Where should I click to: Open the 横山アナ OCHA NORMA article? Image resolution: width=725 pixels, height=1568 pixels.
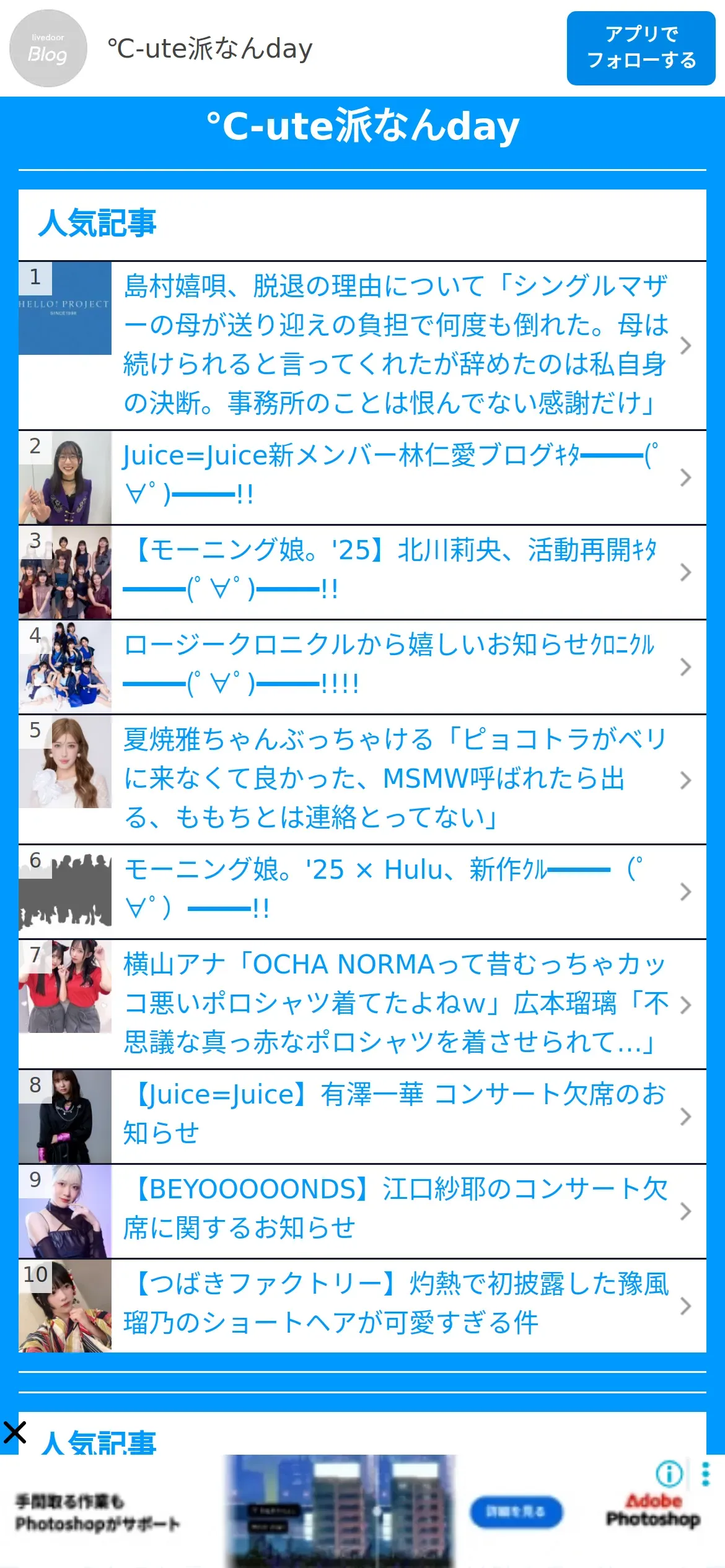pyautogui.click(x=395, y=1003)
